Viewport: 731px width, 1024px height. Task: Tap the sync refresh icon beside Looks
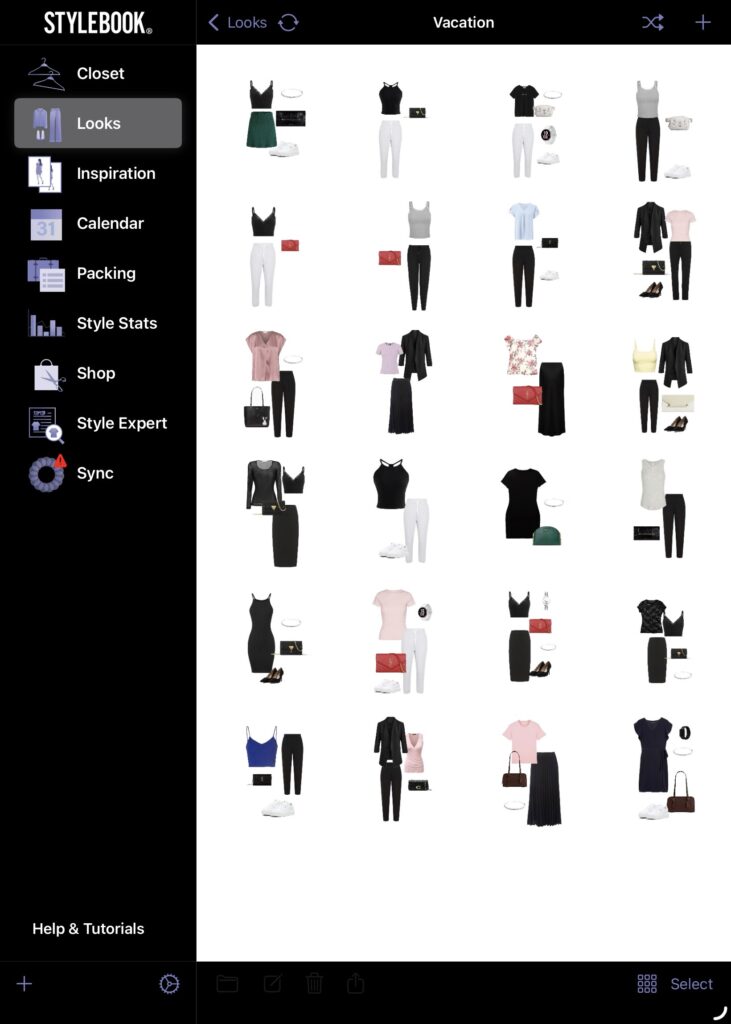coord(288,22)
